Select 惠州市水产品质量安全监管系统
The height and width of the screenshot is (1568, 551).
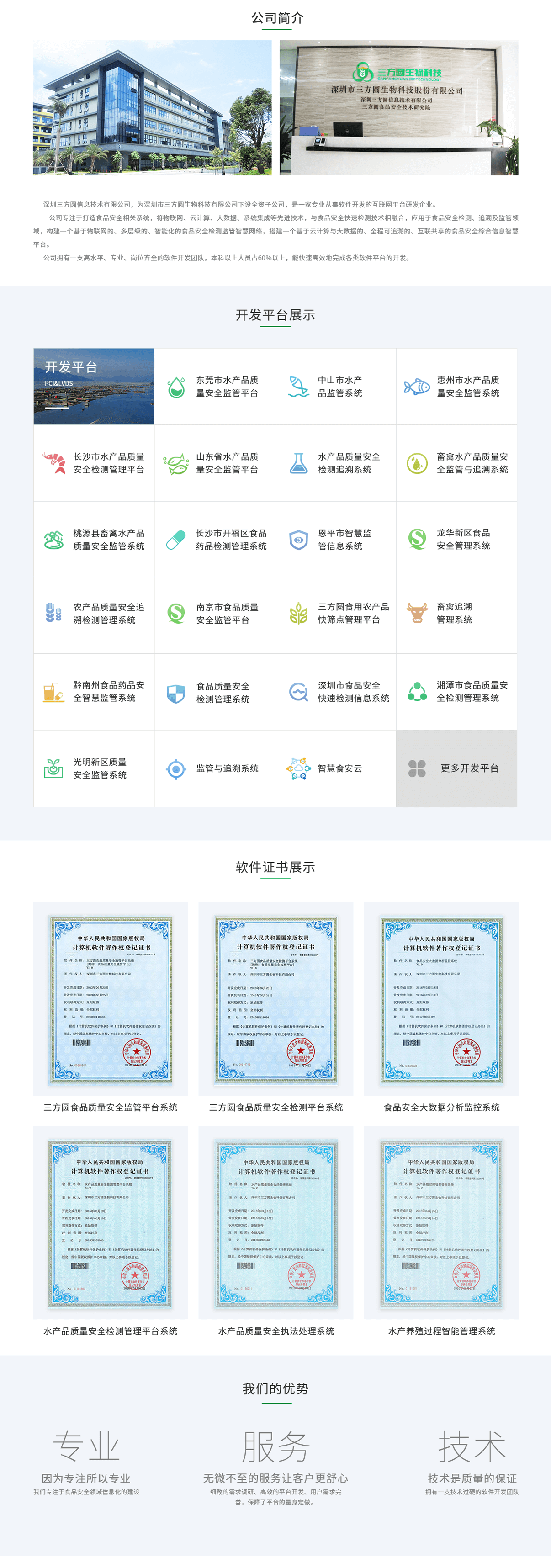456,387
